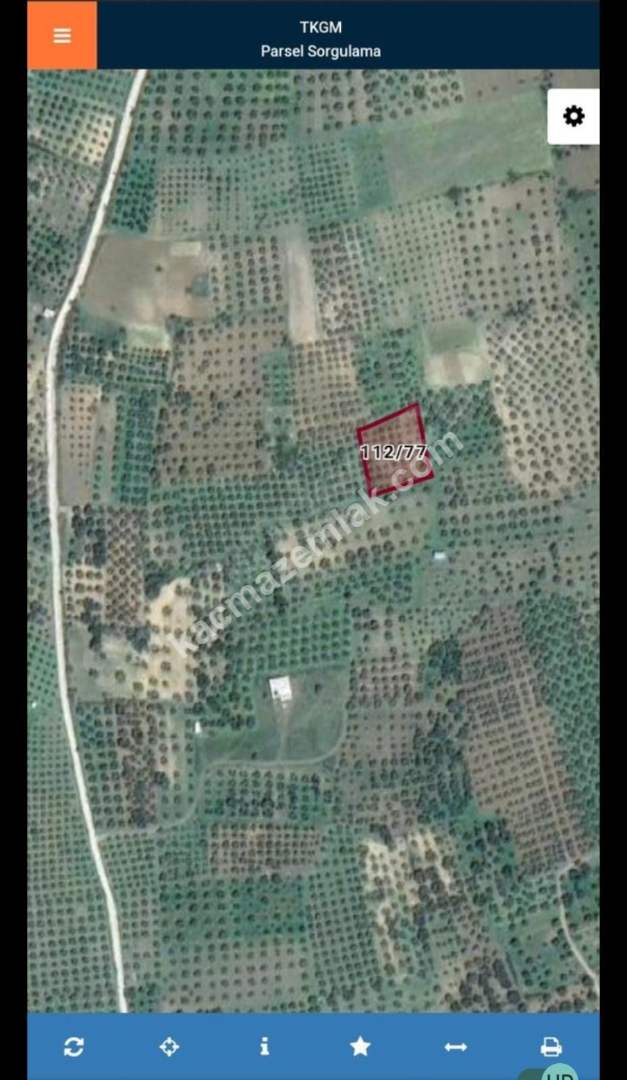Center map on my location
627x1080 pixels.
[169, 1046]
